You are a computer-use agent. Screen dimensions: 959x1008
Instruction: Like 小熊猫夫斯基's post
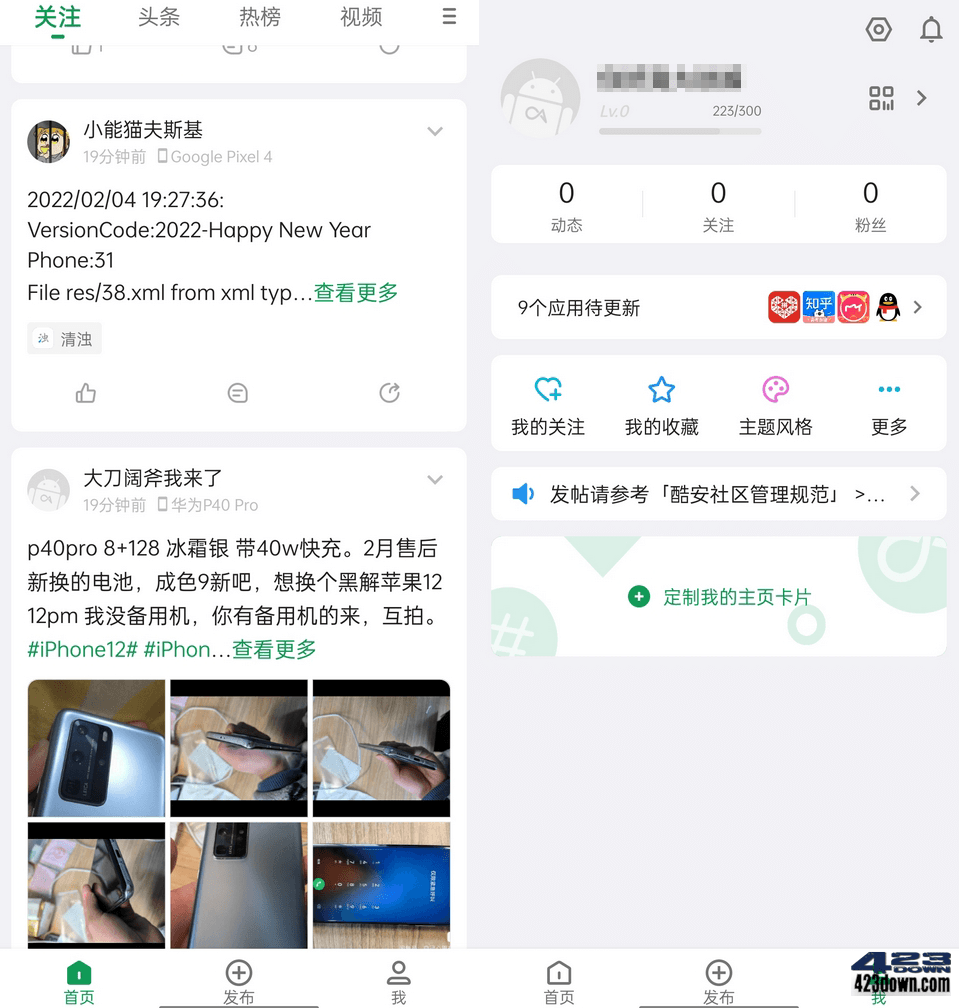tap(86, 393)
